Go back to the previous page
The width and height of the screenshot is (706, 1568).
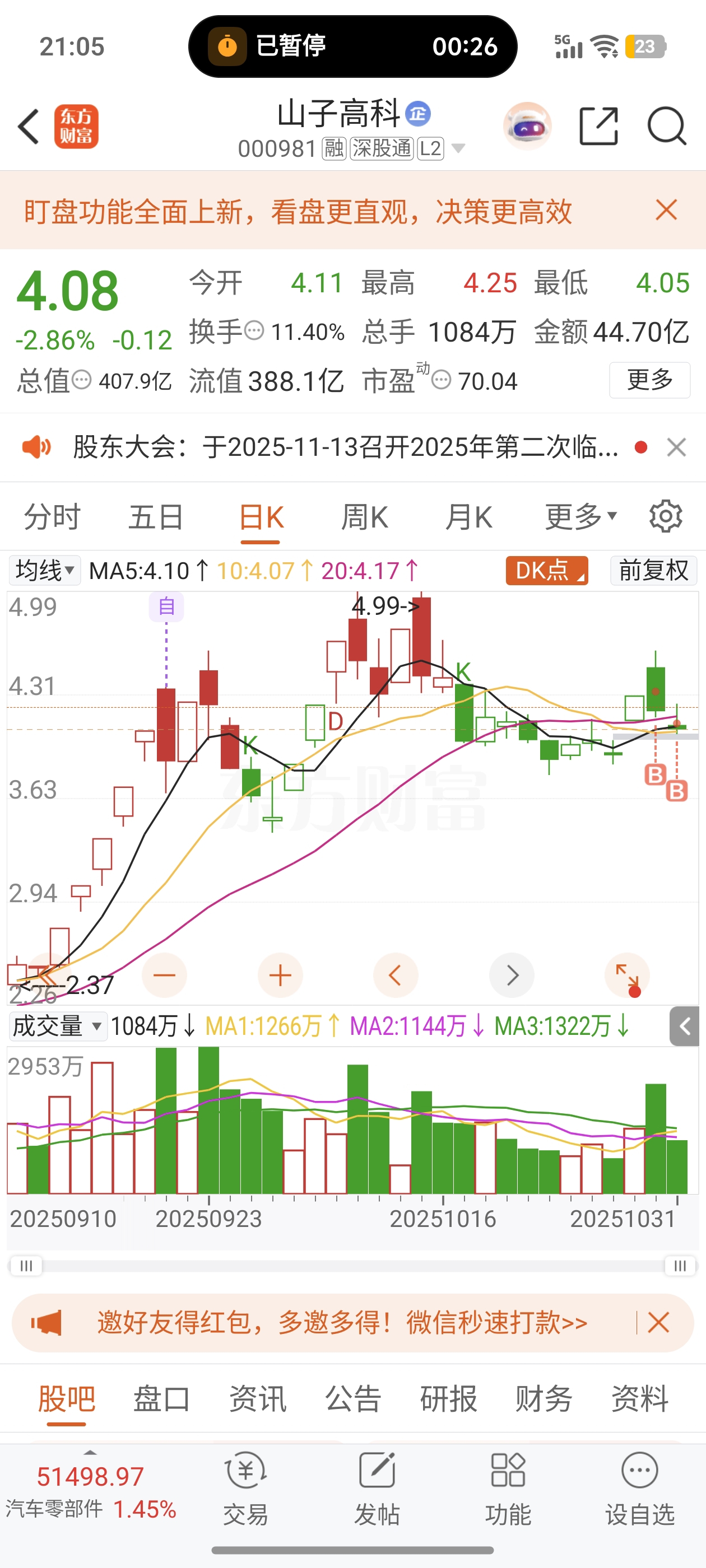[29, 127]
